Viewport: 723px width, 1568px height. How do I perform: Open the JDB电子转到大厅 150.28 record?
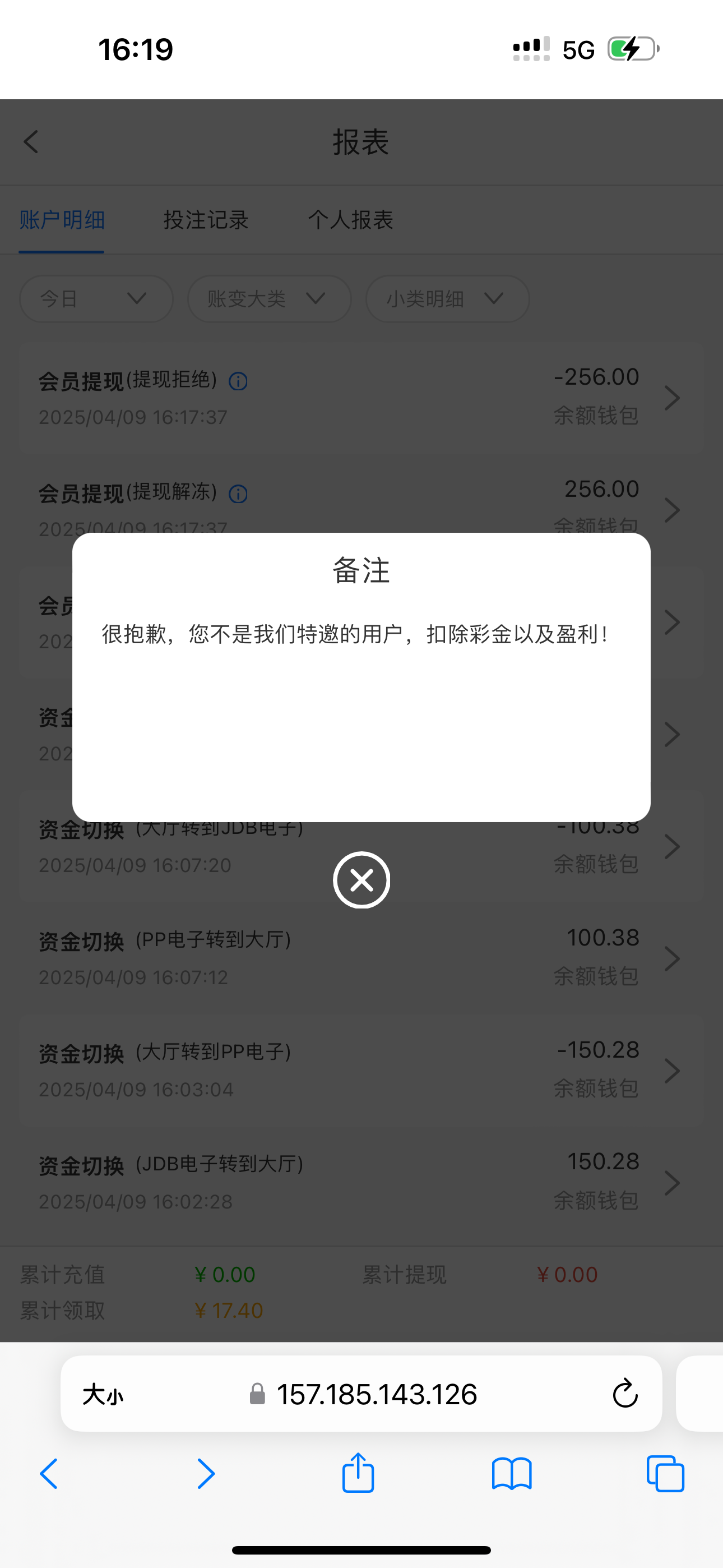tap(671, 1183)
